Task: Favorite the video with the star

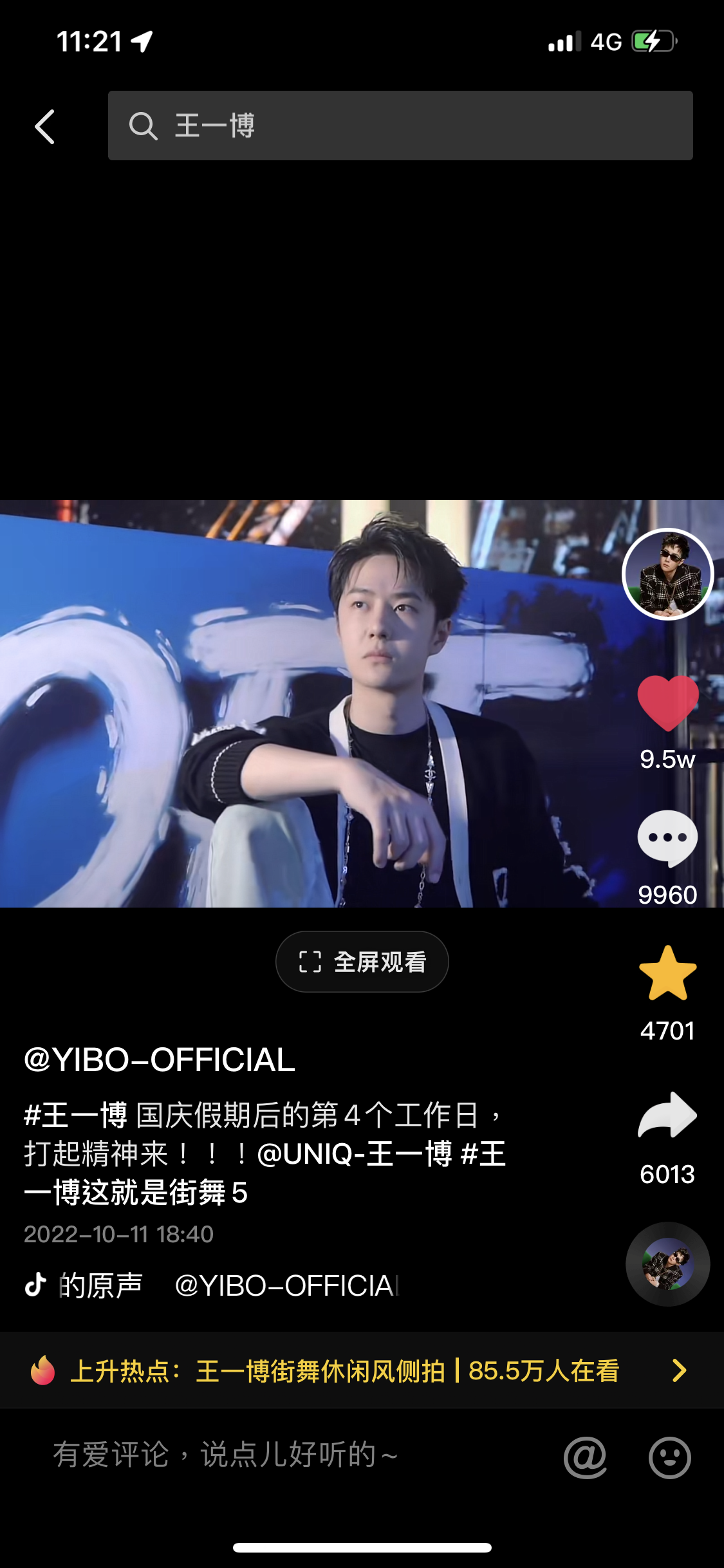Action: point(667,973)
